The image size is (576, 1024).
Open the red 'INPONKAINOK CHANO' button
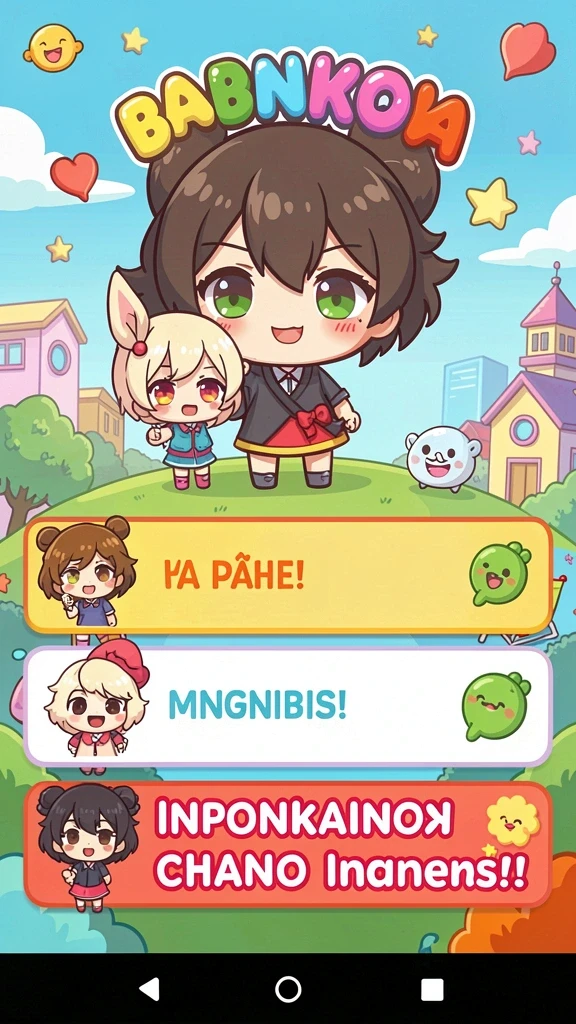[288, 844]
